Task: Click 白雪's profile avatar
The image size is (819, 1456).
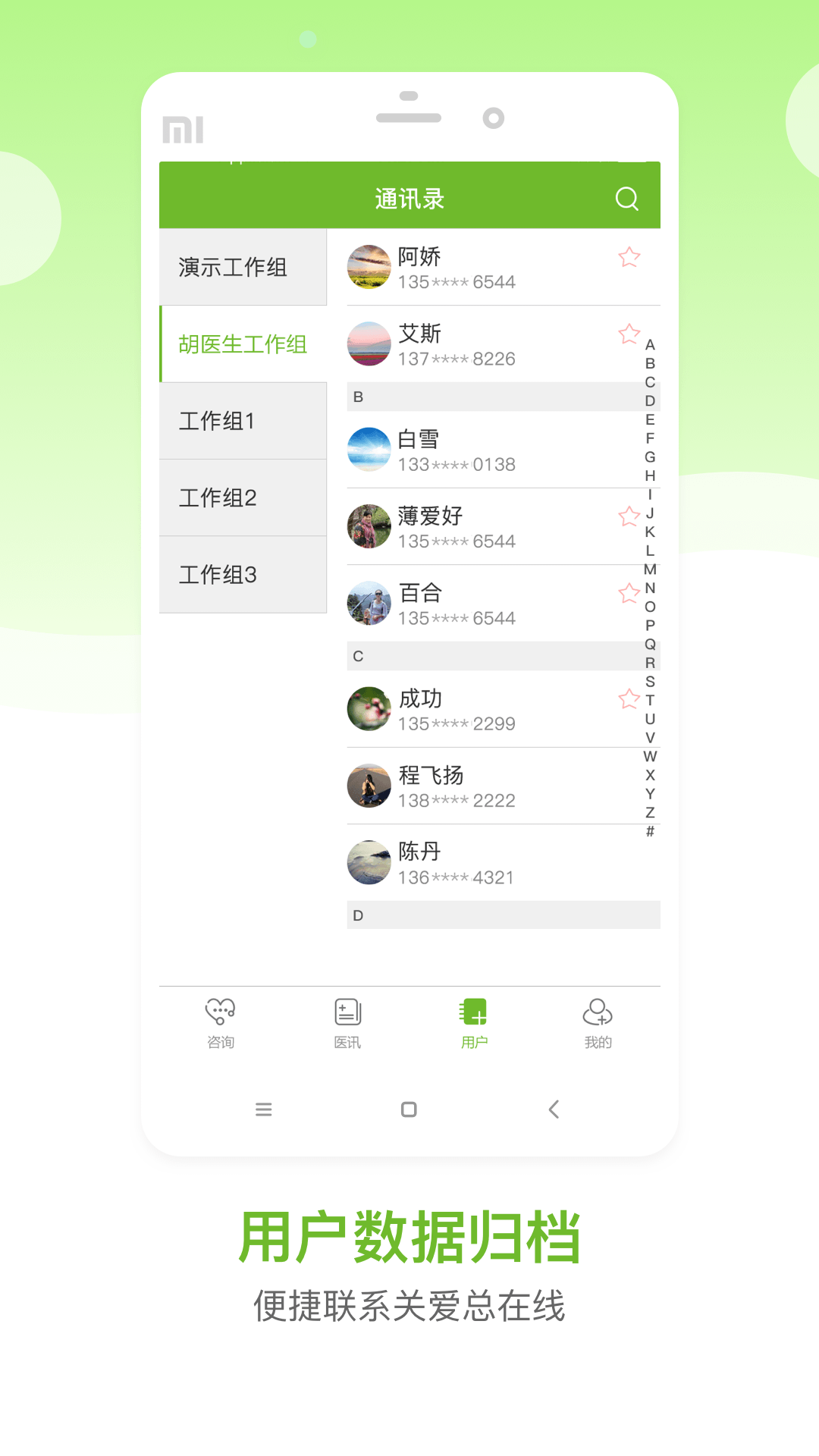Action: [369, 449]
